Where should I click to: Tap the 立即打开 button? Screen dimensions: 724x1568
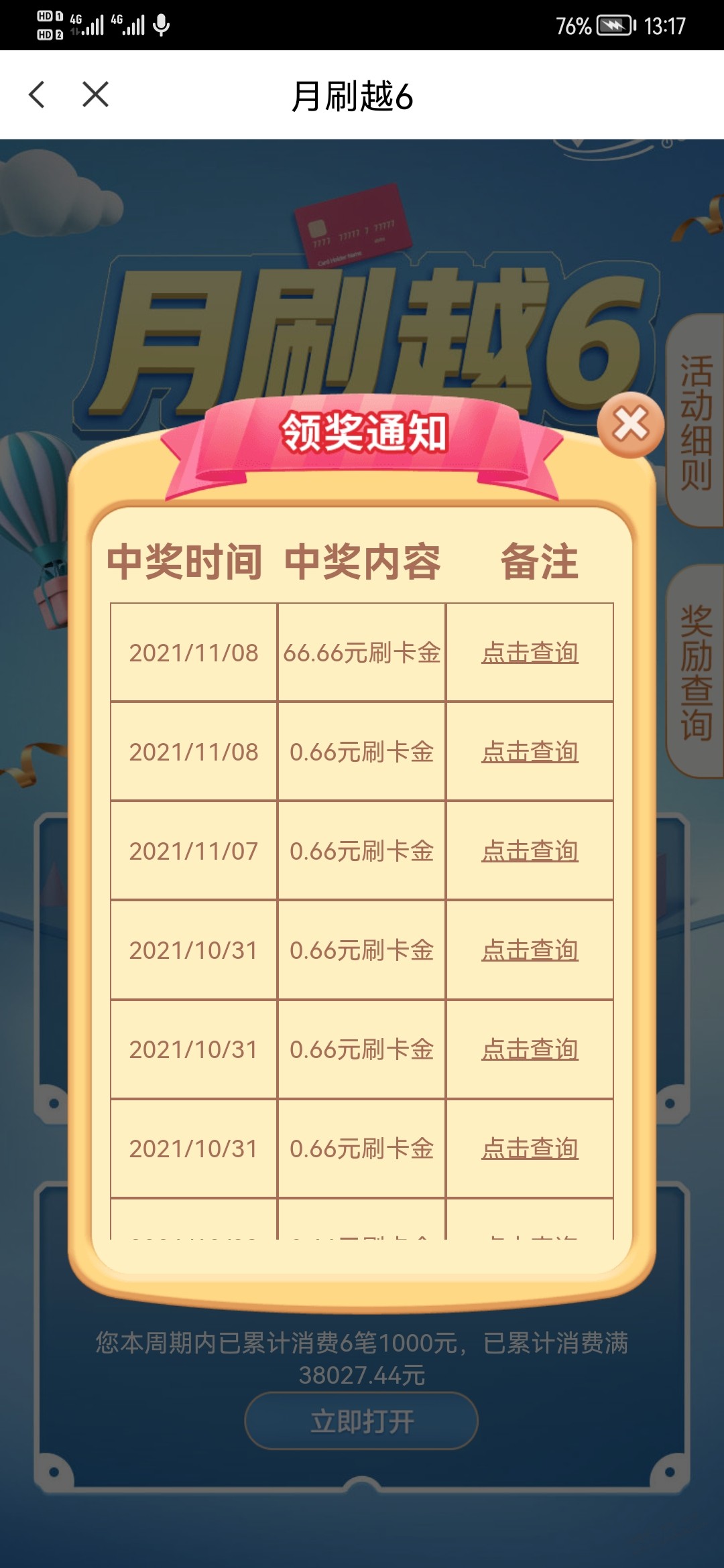(x=362, y=1421)
